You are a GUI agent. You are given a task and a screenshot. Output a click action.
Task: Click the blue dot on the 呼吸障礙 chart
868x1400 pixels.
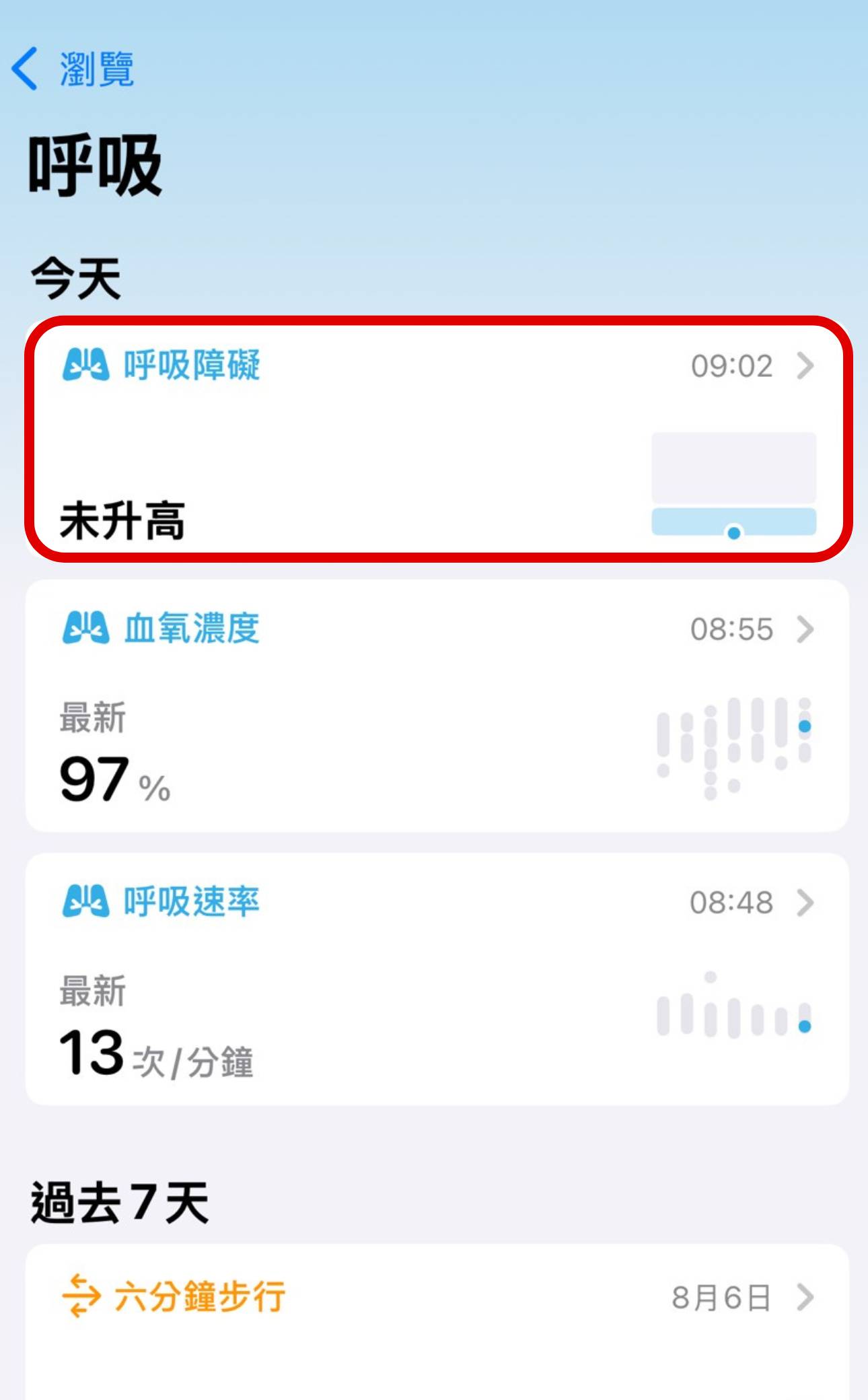pos(733,532)
